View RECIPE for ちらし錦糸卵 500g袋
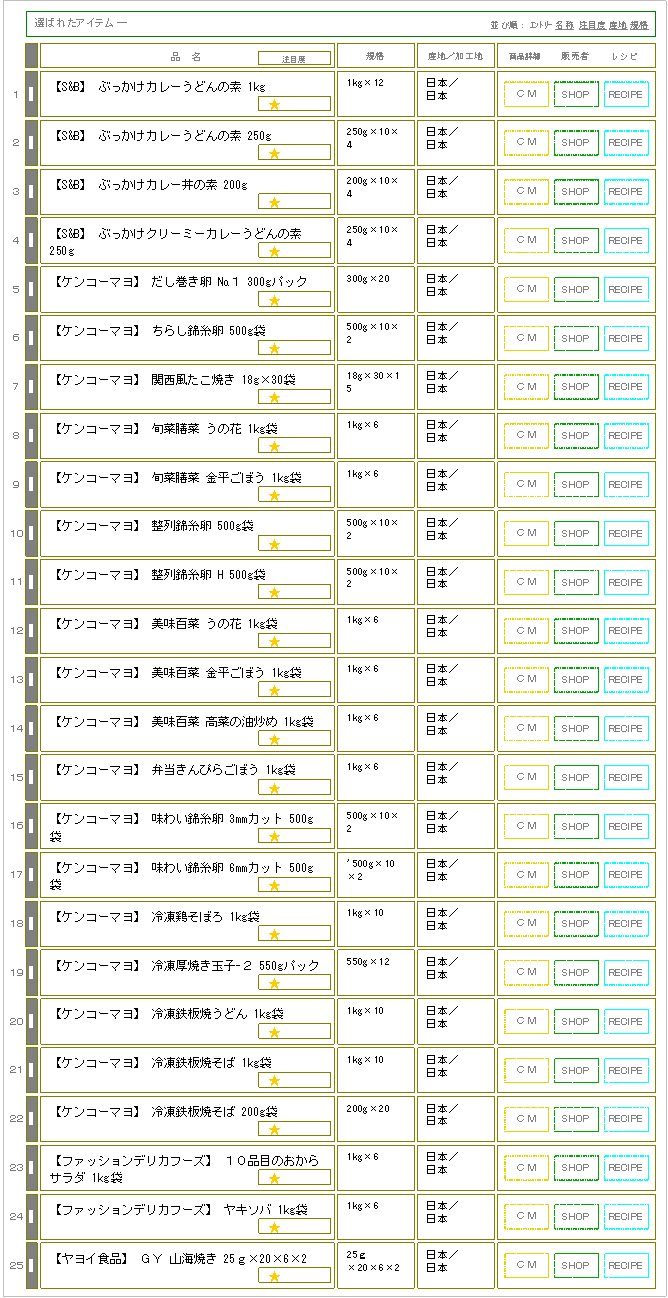Viewport: 668px width, 1298px height. click(x=626, y=339)
